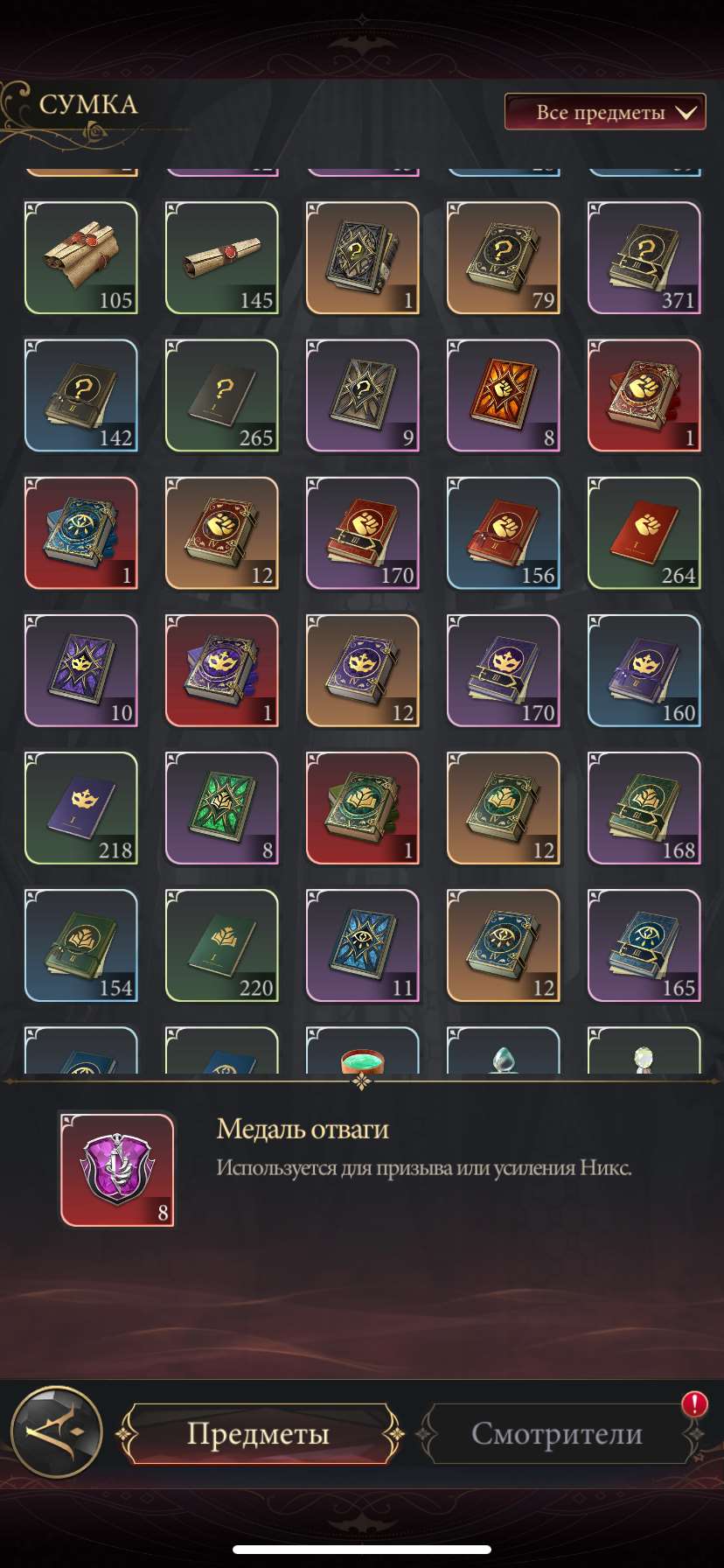Select the question-mark book with count 265
The image size is (724, 1568).
(222, 395)
